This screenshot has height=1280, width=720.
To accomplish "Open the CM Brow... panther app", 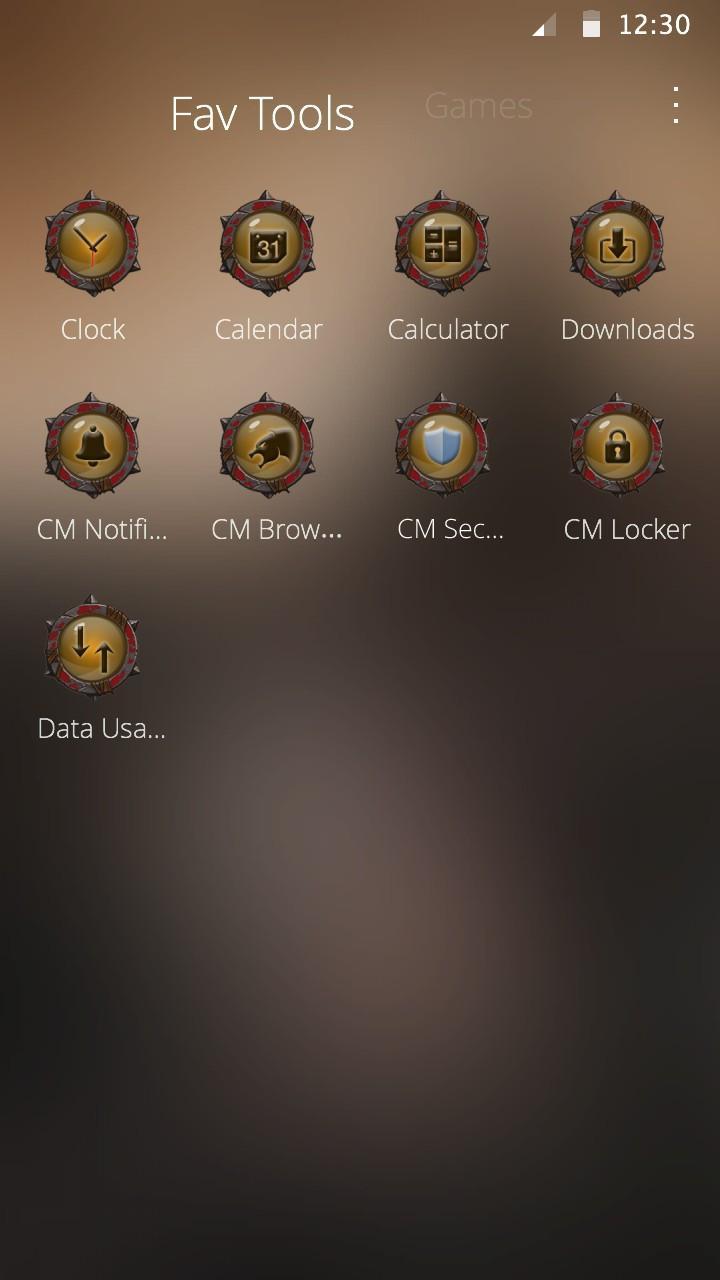I will point(268,446).
